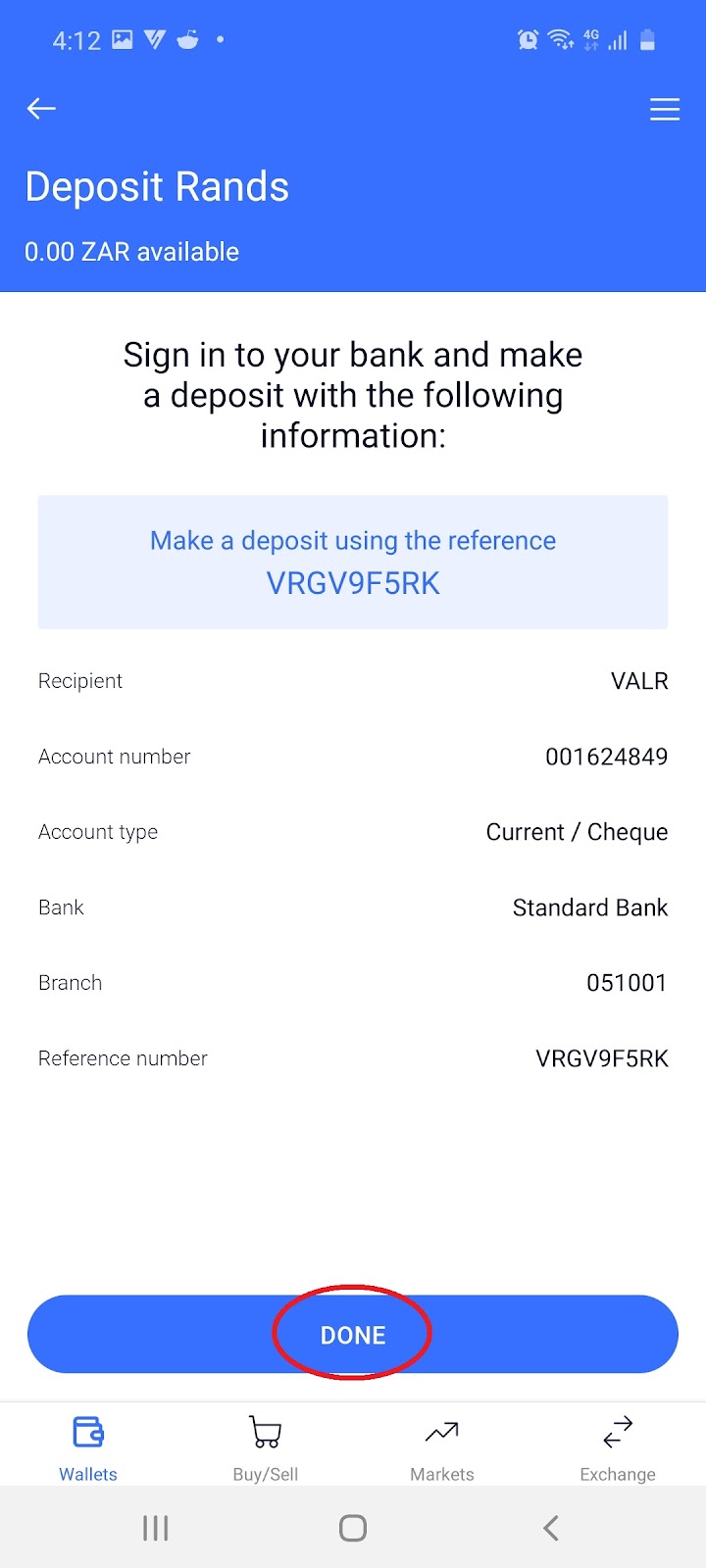Open the hamburger menu
This screenshot has height=1568, width=706.
pos(664,109)
